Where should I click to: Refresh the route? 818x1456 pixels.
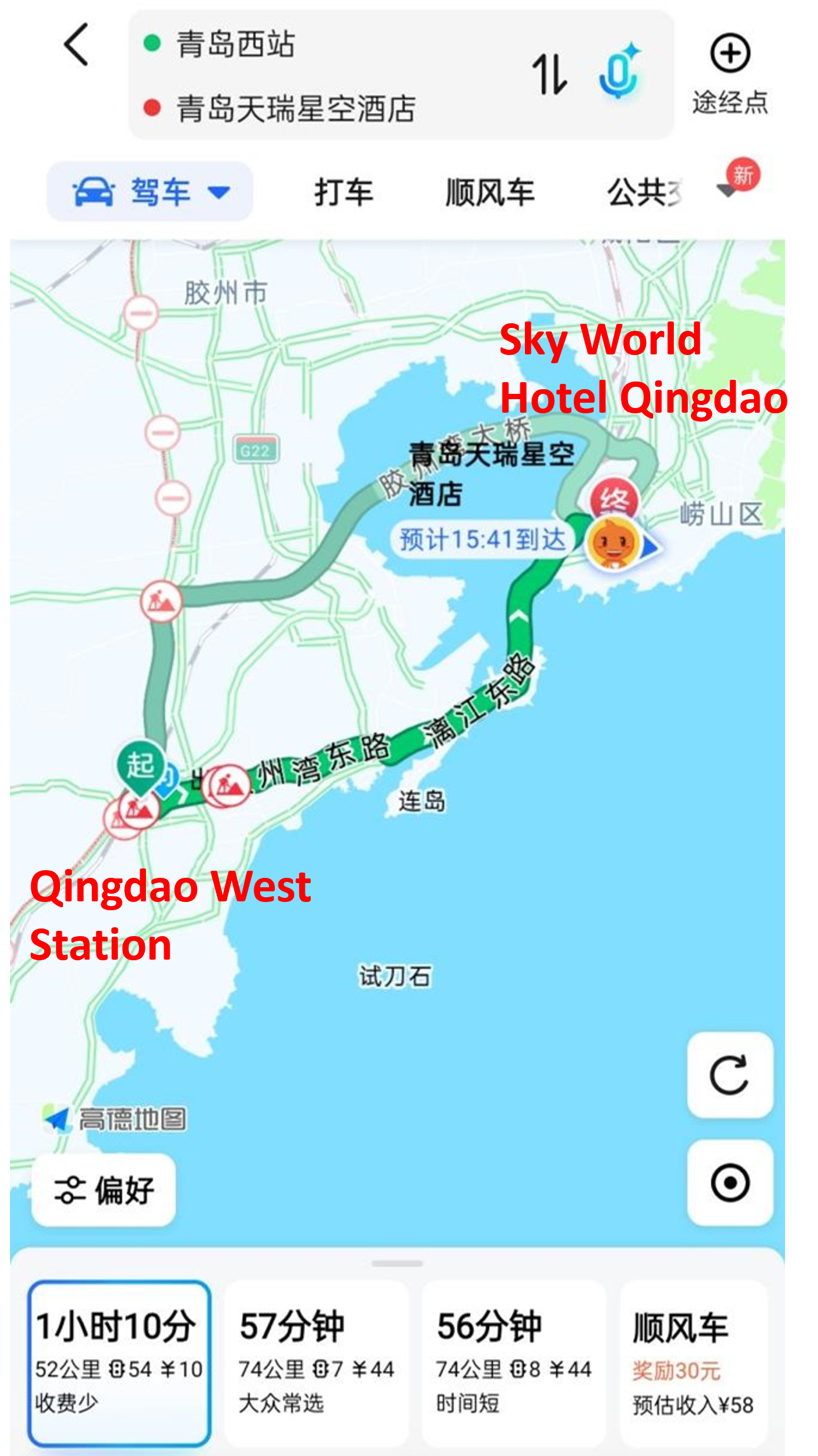(x=730, y=1074)
